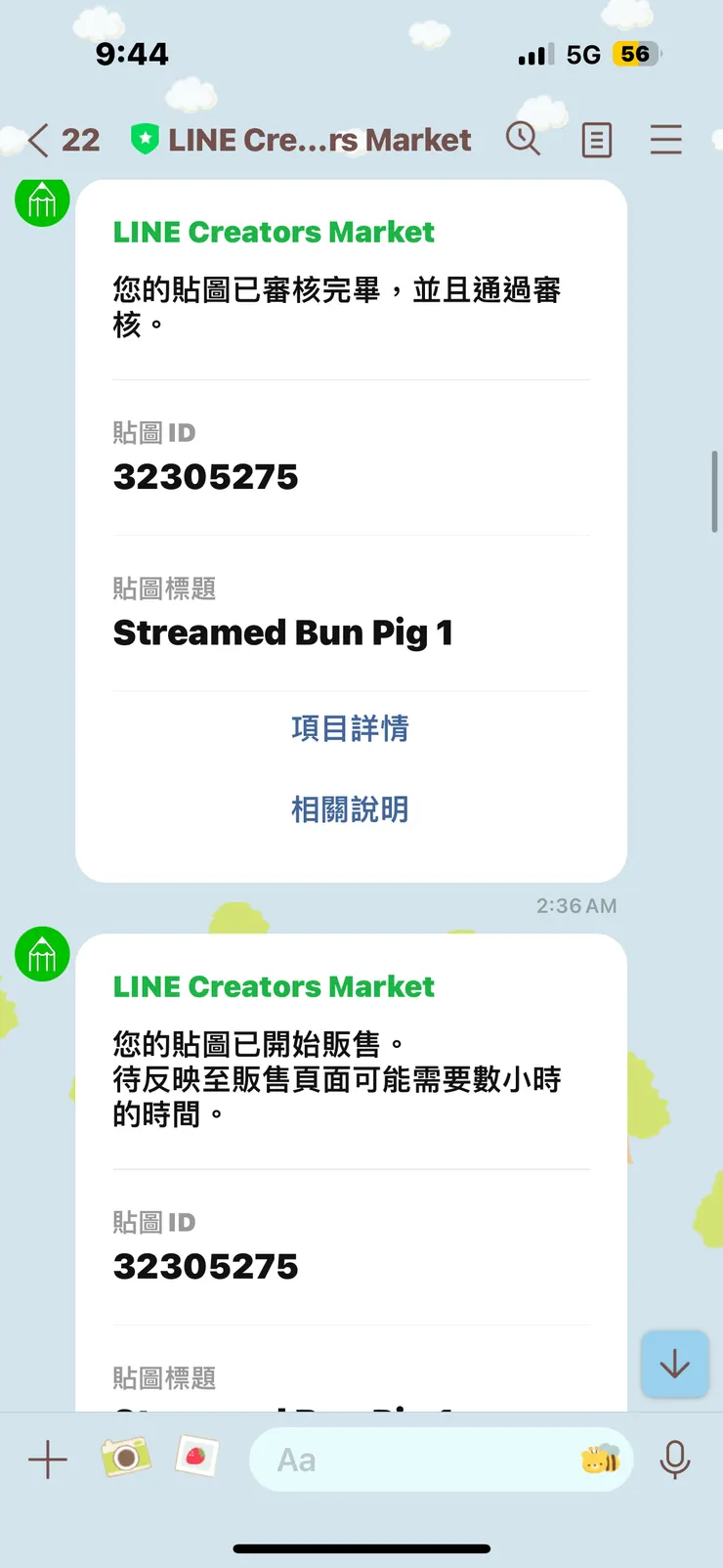
Task: Open the 相關說明 link
Action: (351, 809)
